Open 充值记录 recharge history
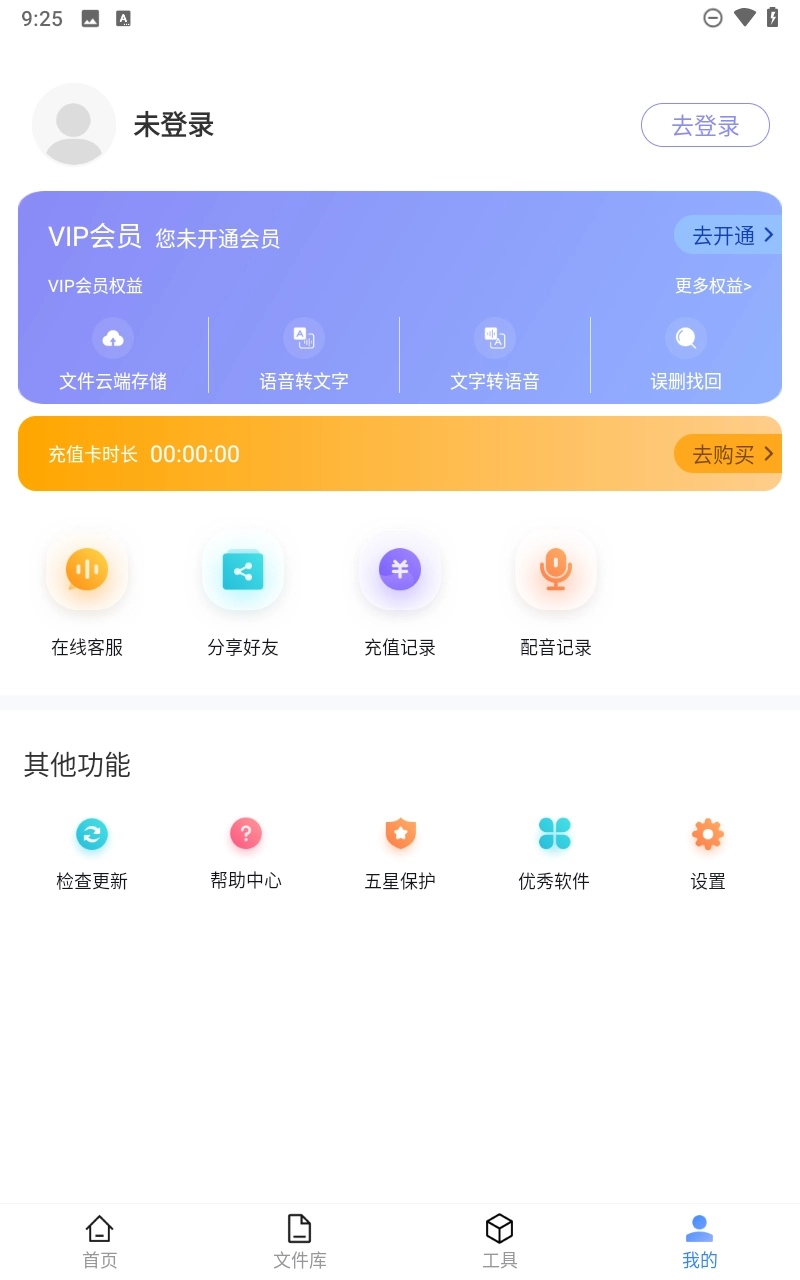Viewport: 800px width, 1280px height. pyautogui.click(x=400, y=592)
